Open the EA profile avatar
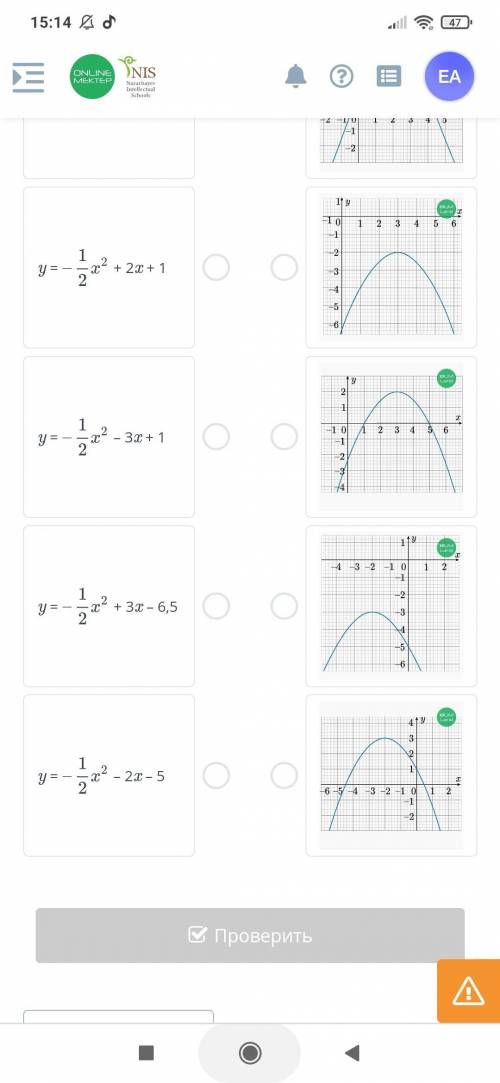500x1083 pixels. coord(449,76)
